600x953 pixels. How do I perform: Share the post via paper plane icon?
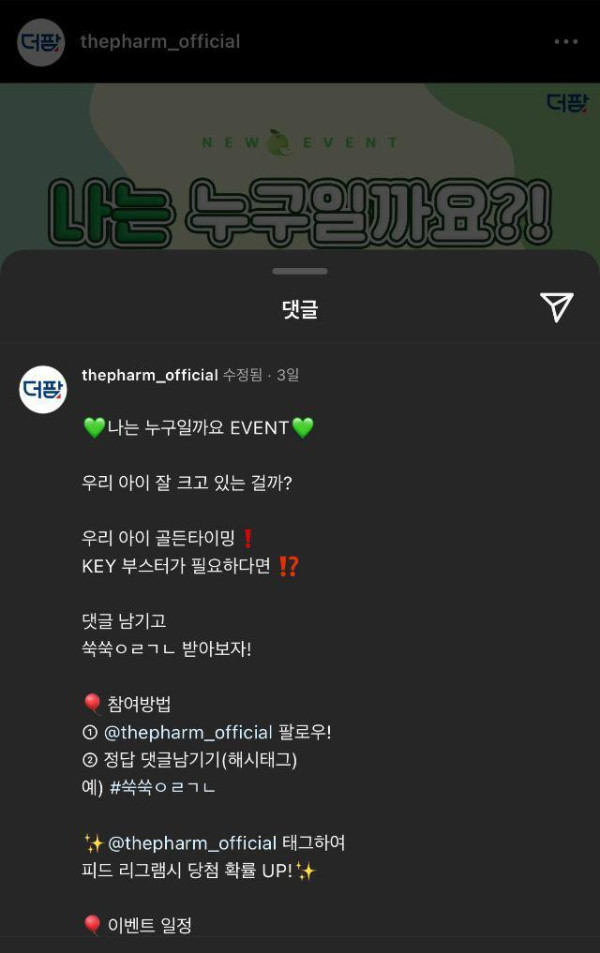556,307
